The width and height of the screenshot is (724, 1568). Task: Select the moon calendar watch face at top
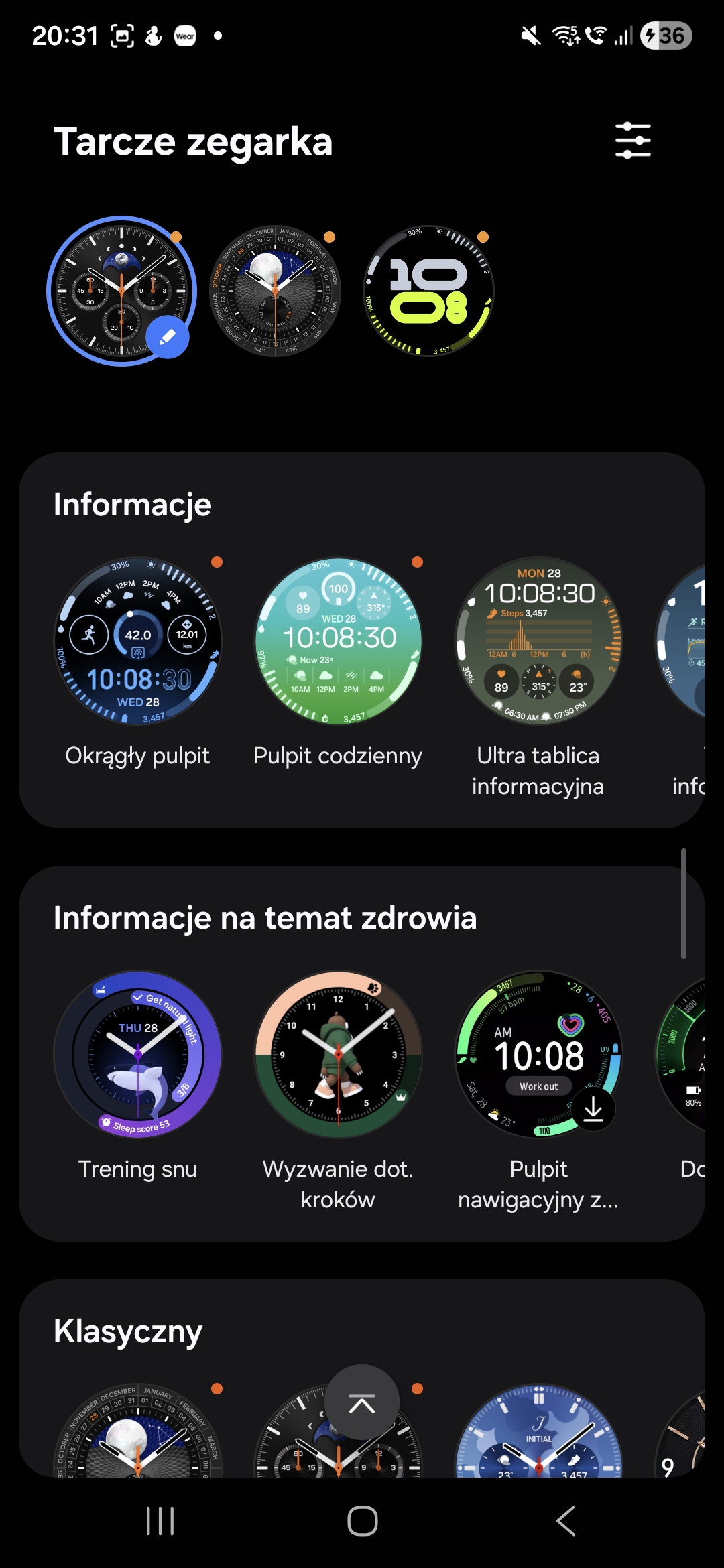(x=276, y=291)
